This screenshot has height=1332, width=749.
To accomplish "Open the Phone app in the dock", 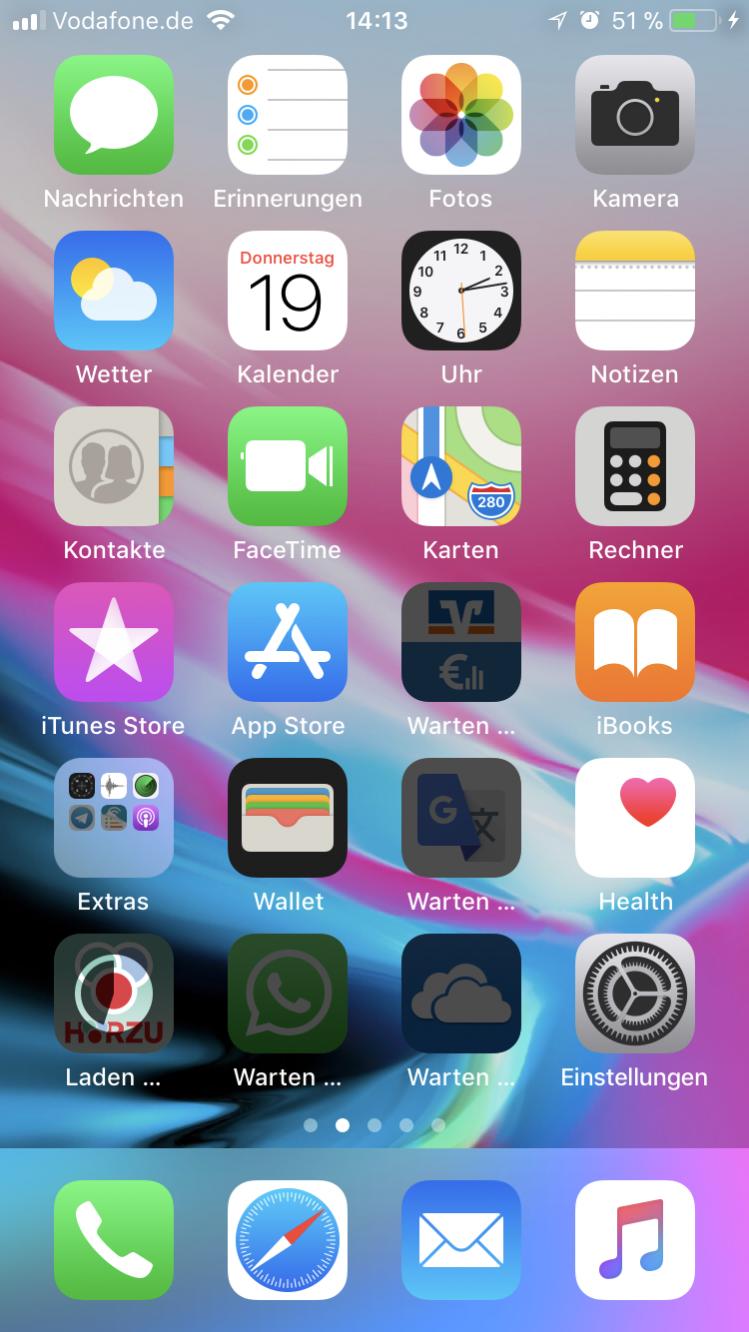I will pos(114,1240).
